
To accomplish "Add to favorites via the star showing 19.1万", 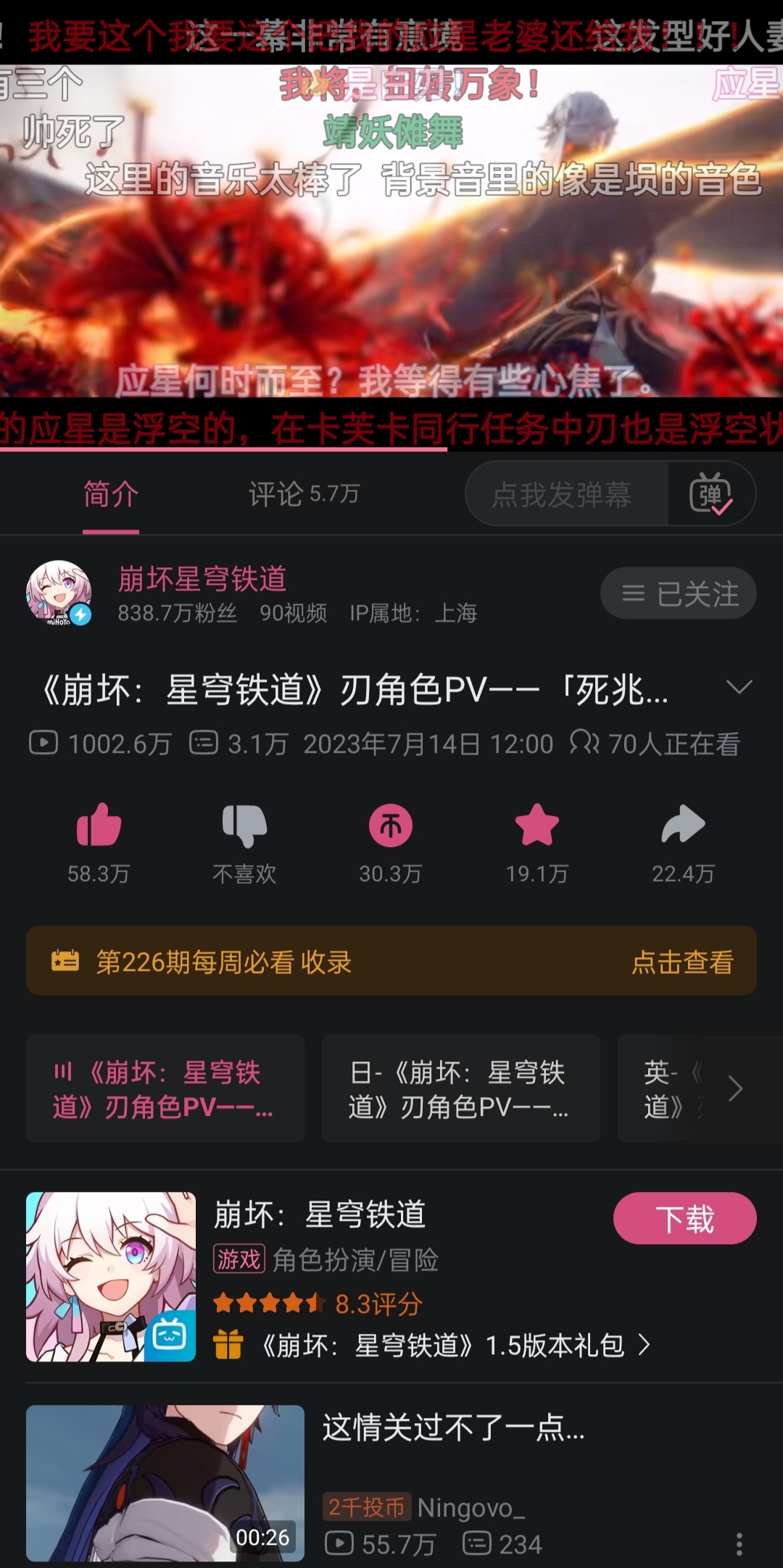I will click(536, 826).
